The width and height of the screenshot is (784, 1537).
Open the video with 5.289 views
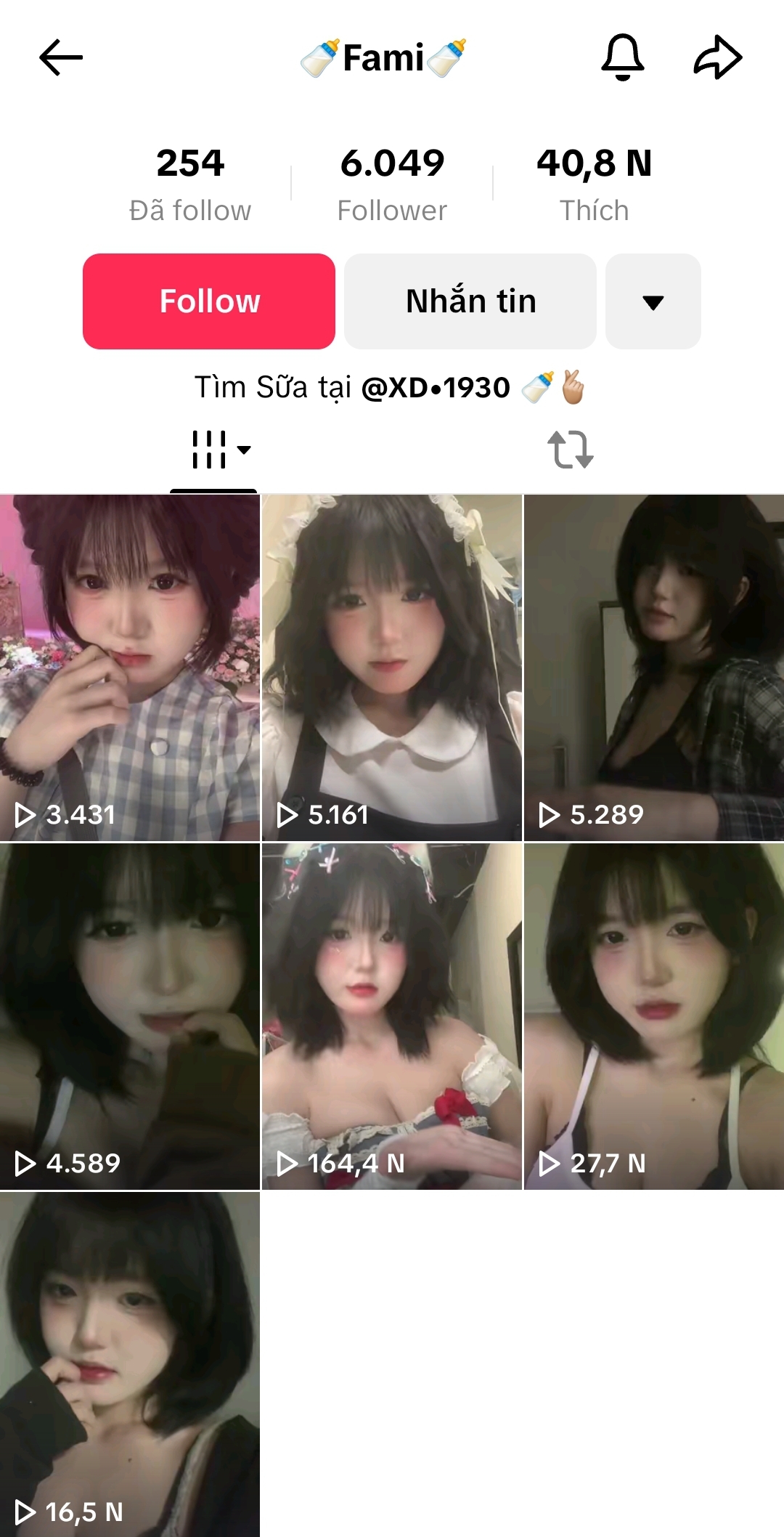click(x=654, y=668)
